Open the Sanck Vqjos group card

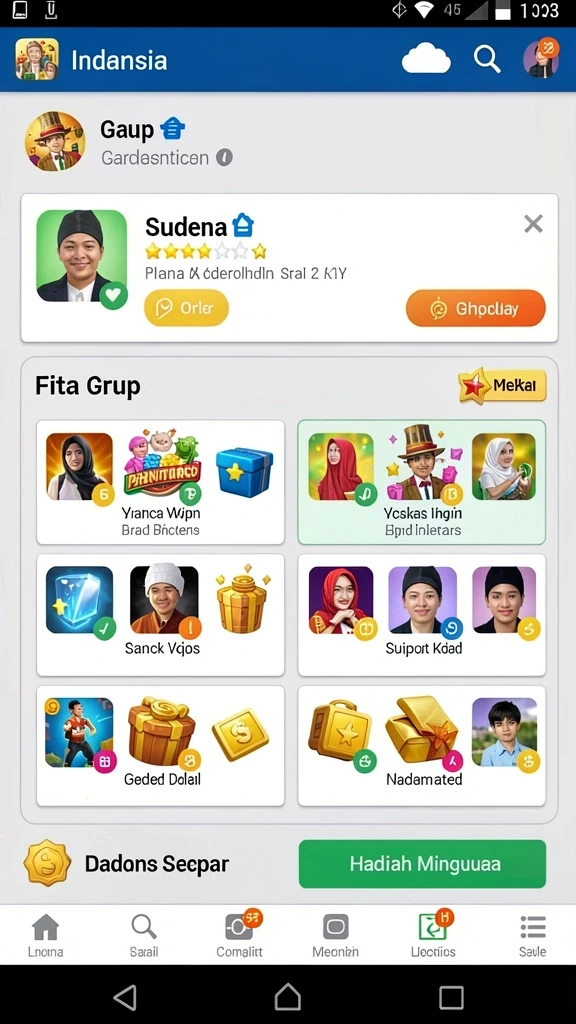coord(161,615)
